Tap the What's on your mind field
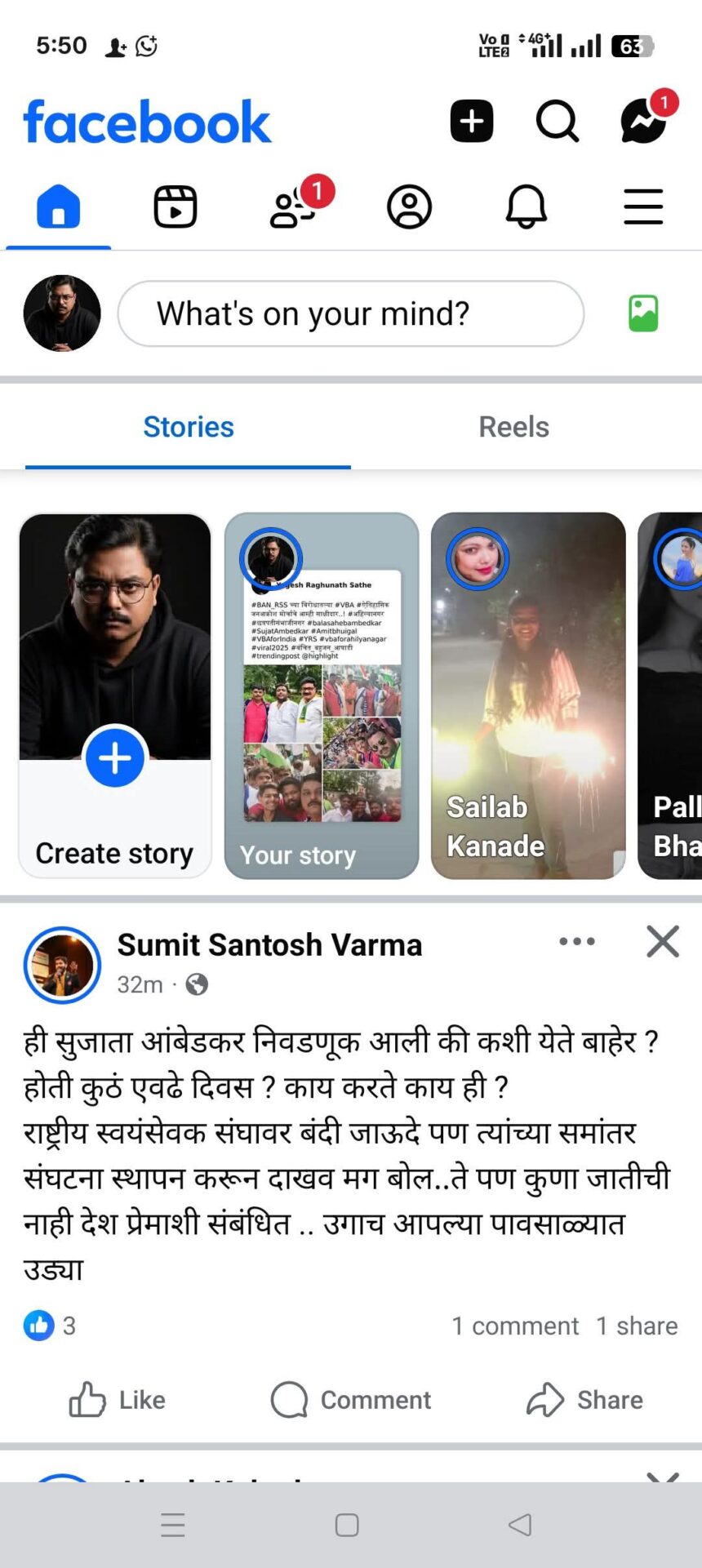Screen dimensions: 702x1568 coord(351,313)
